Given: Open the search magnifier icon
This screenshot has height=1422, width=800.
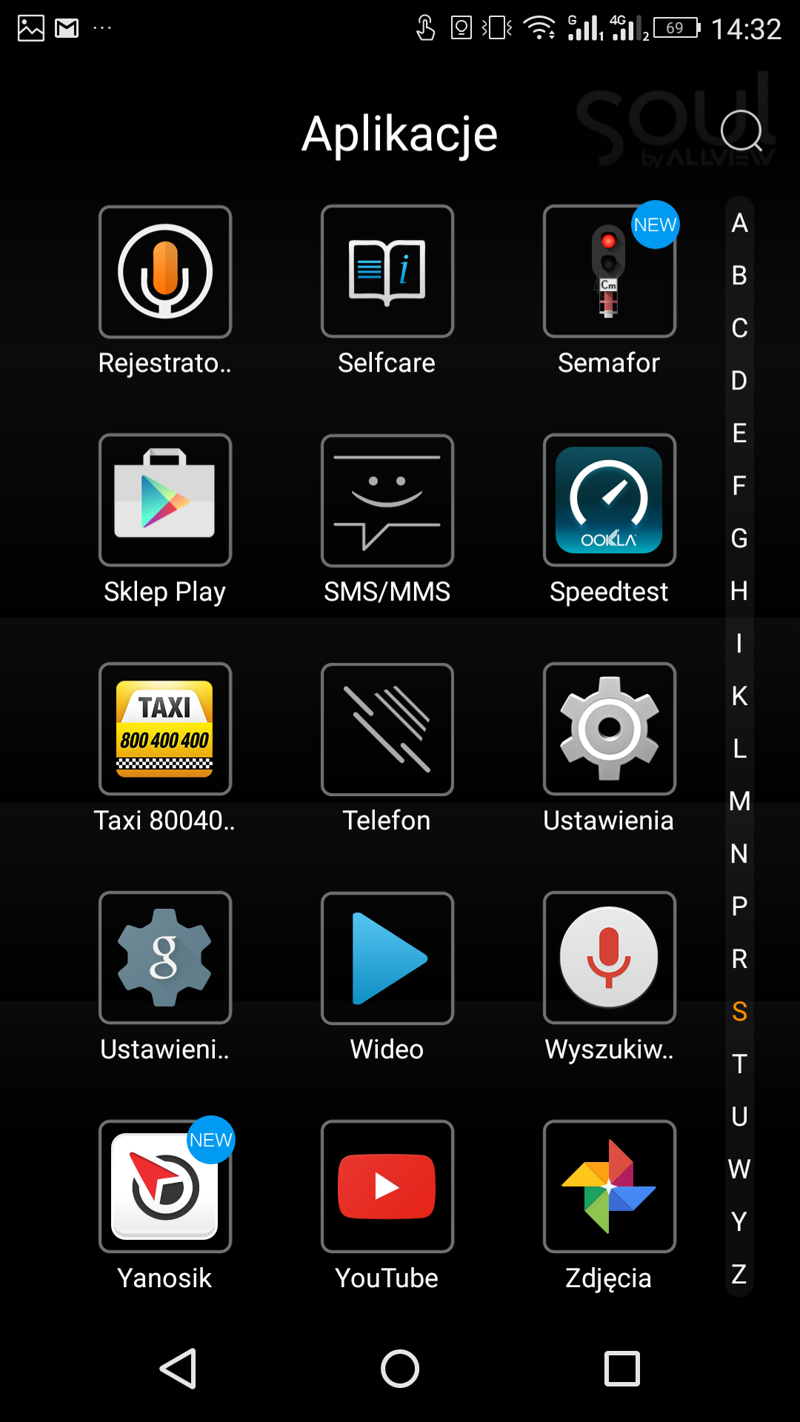Looking at the screenshot, I should [742, 131].
